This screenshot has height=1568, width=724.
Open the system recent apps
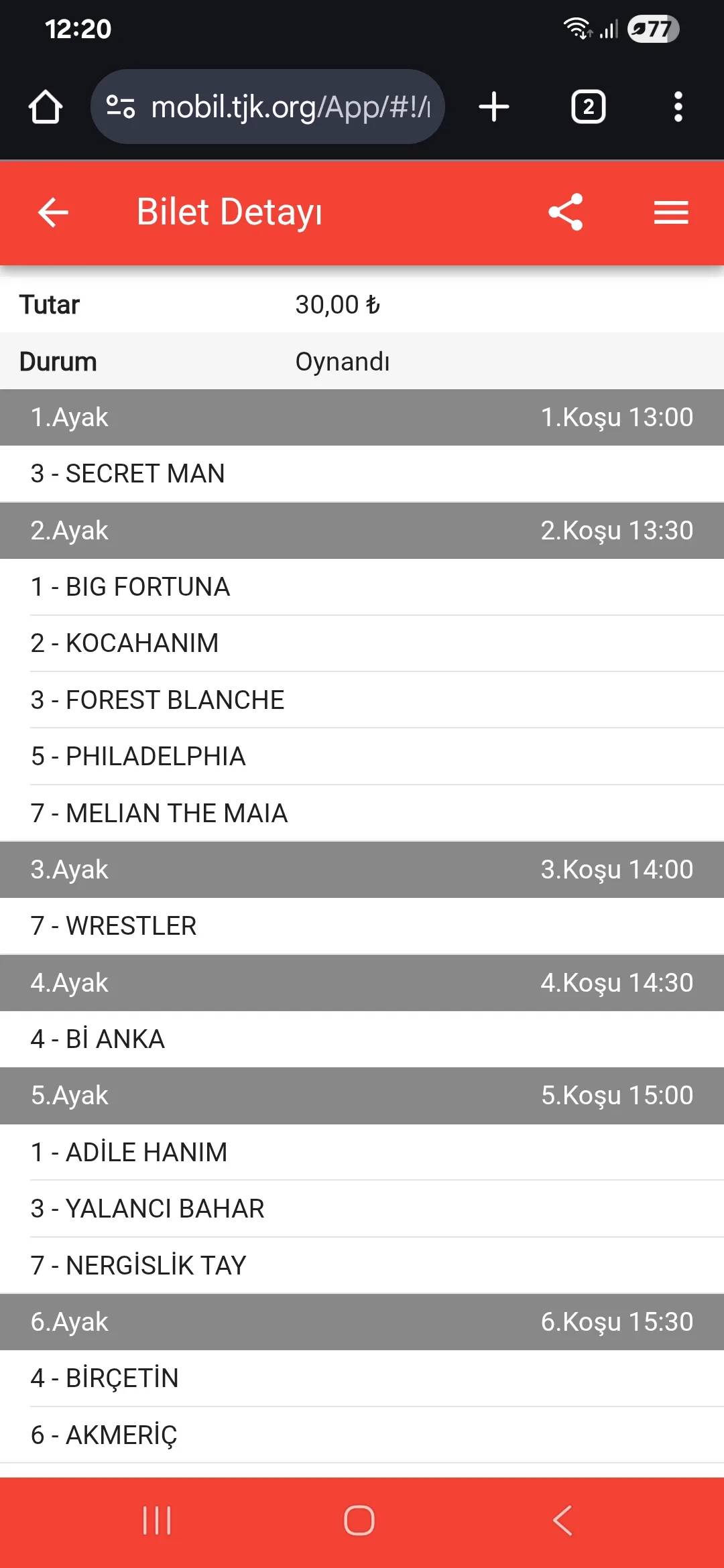(x=157, y=1520)
